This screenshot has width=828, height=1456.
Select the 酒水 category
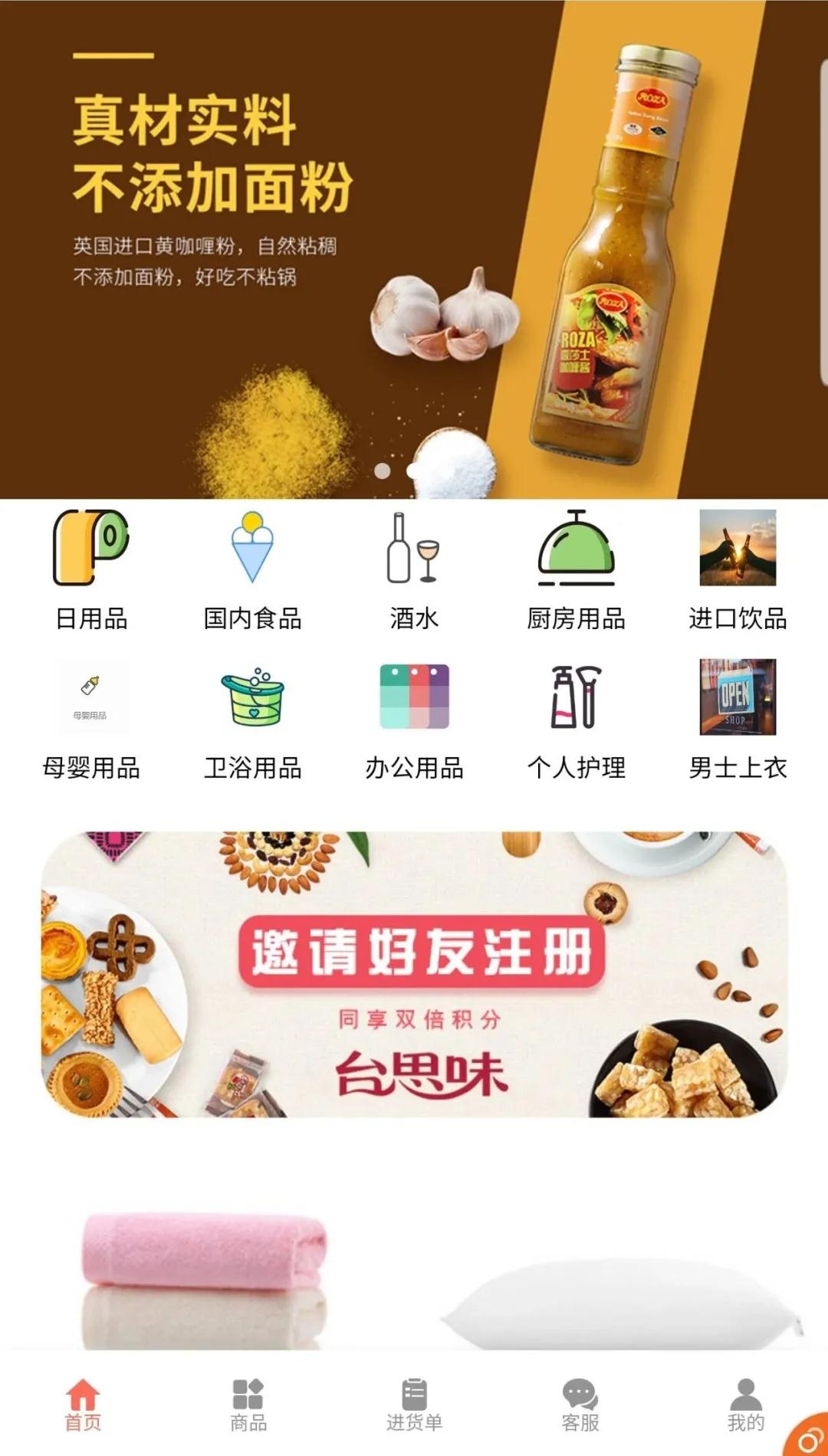(x=414, y=569)
